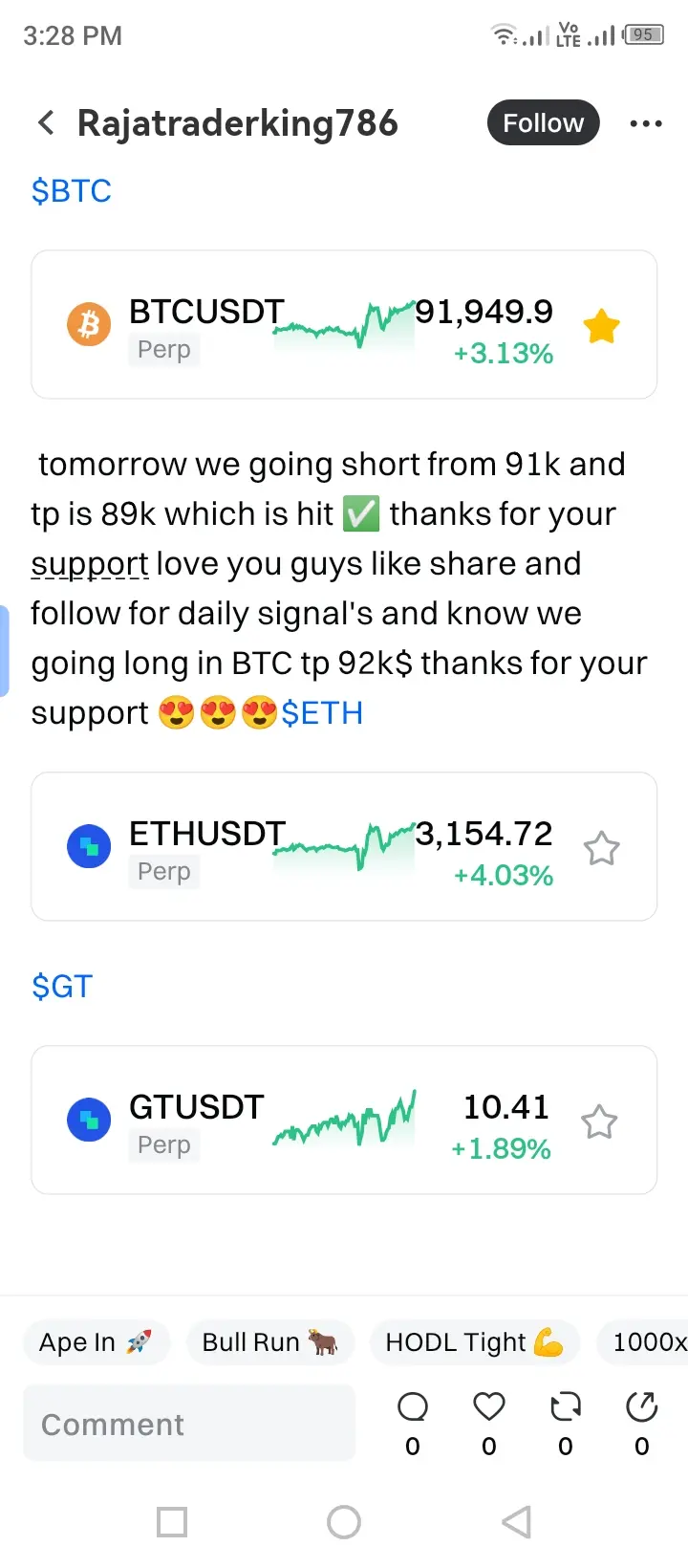The width and height of the screenshot is (688, 1568).
Task: Open the $ETH tag link
Action: coord(322,713)
